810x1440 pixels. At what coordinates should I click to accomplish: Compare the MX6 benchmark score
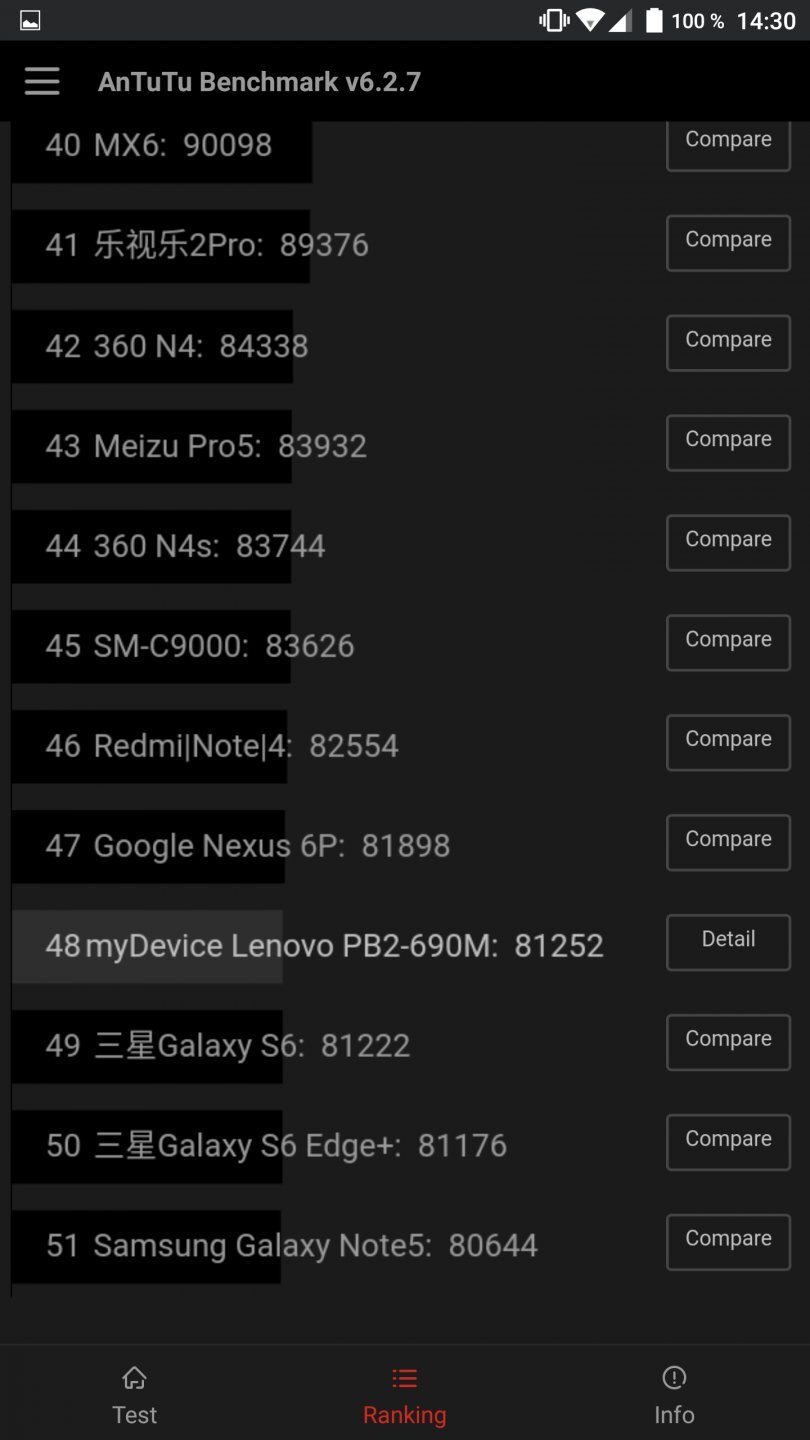(x=727, y=142)
